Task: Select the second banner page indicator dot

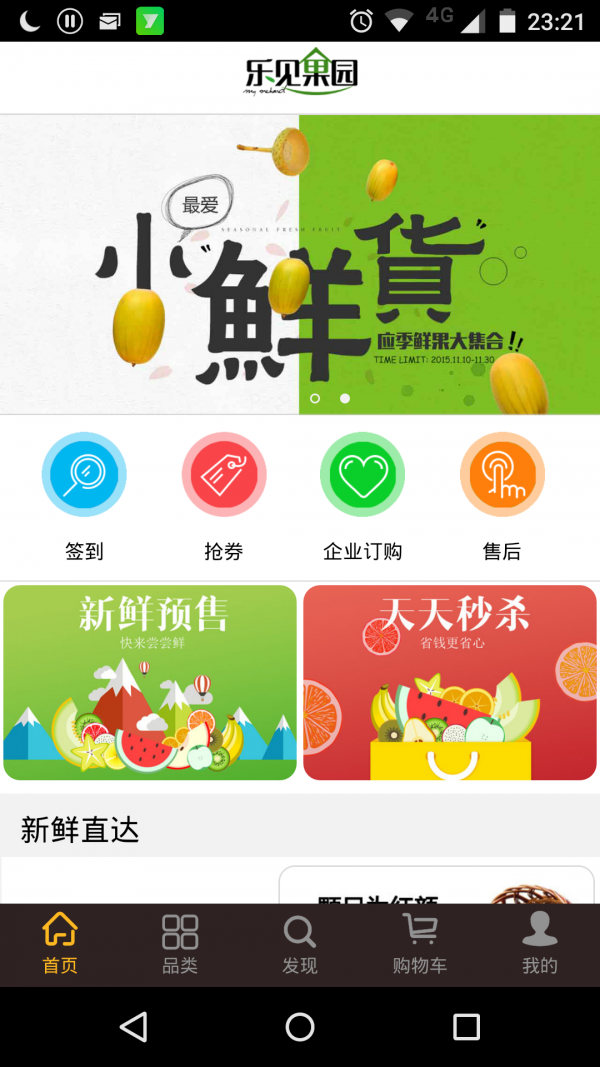Action: tap(345, 398)
